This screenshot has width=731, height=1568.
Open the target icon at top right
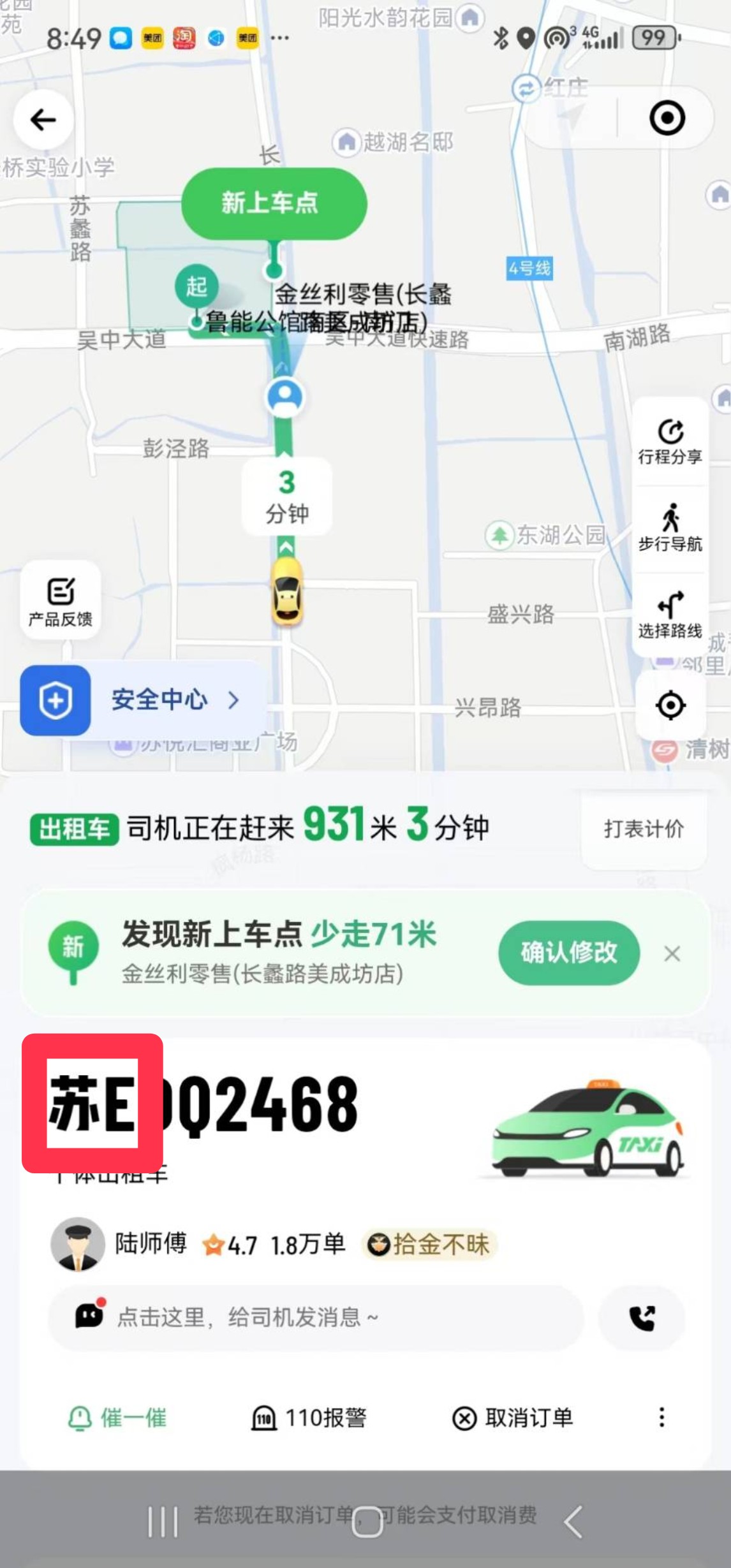[667, 118]
